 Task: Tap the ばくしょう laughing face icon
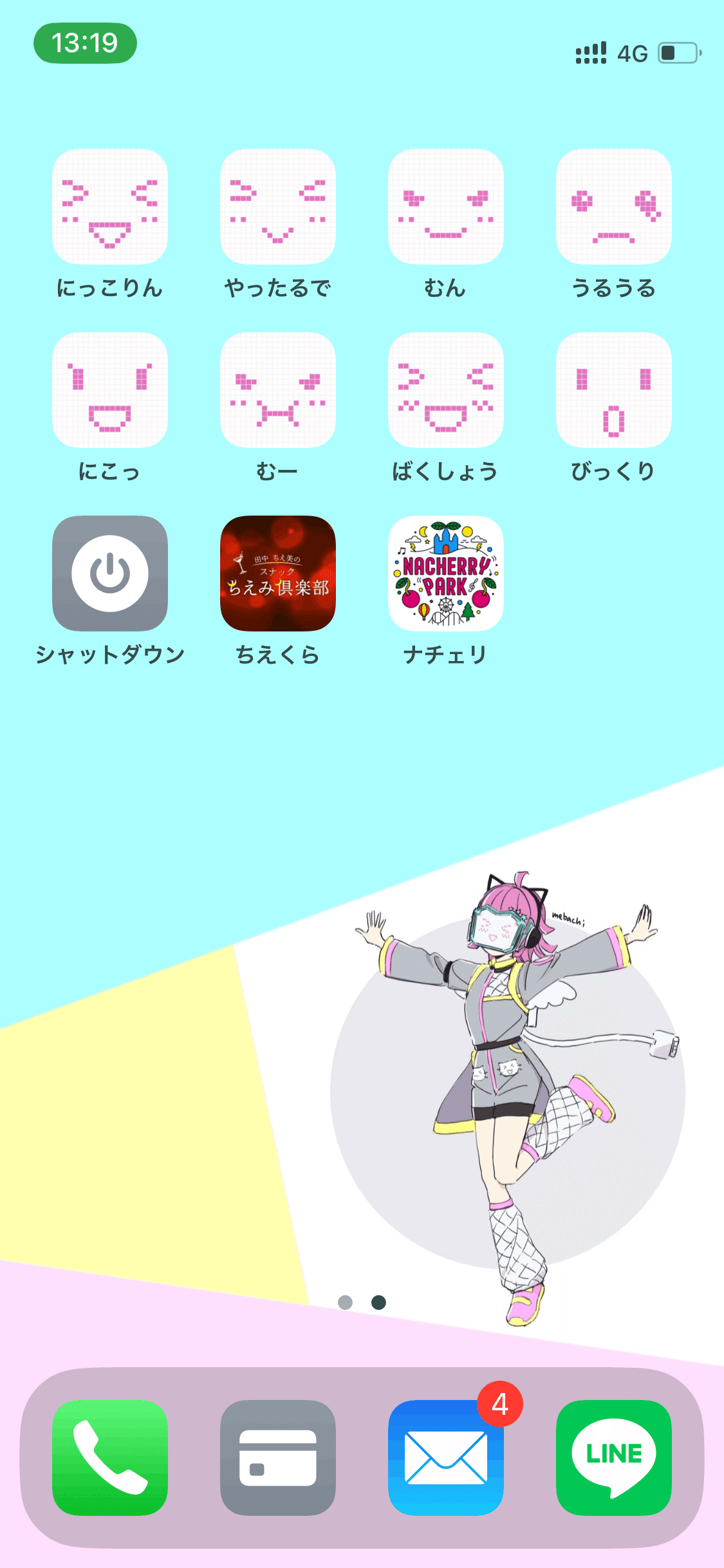445,391
